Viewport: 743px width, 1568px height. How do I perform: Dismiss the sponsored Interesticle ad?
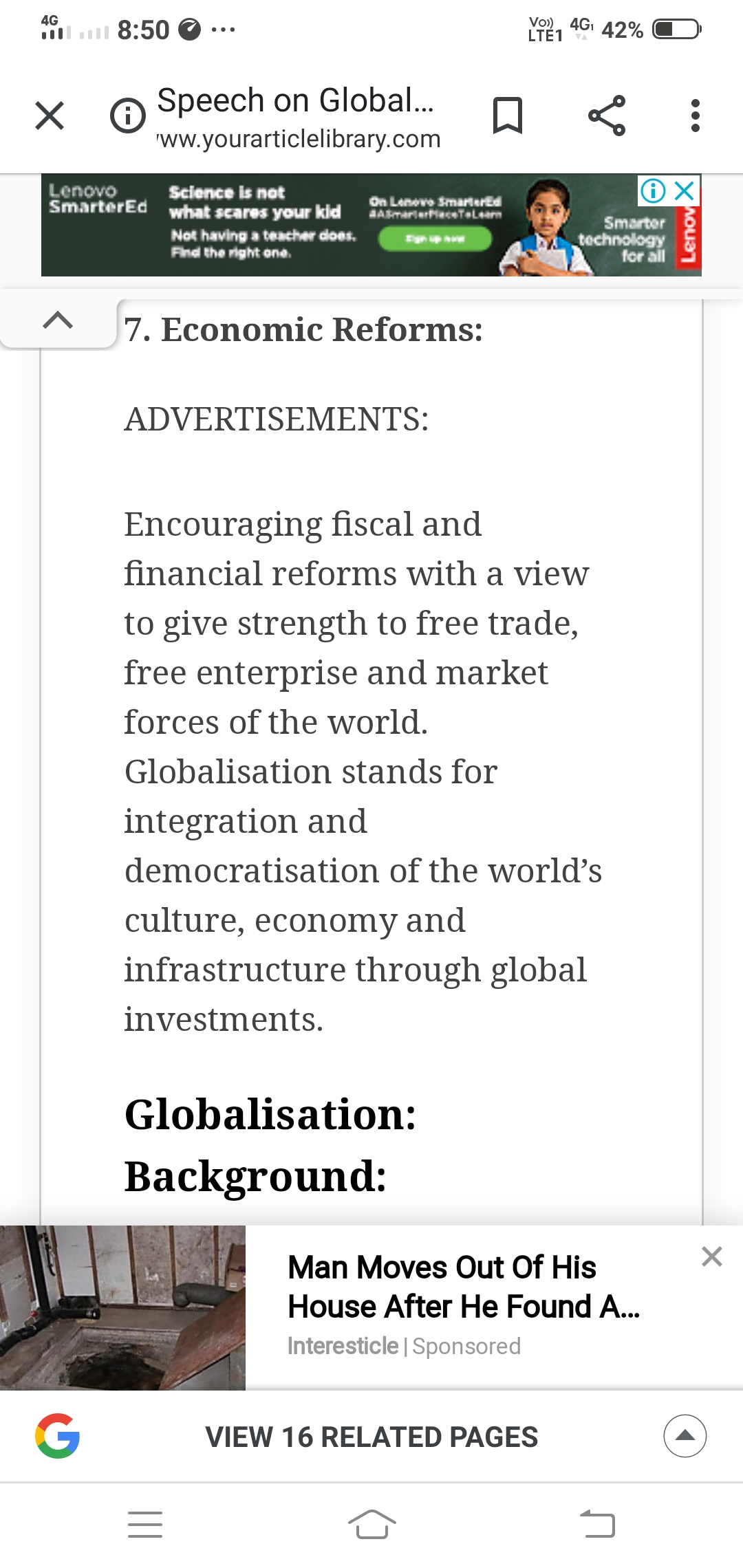click(712, 1256)
